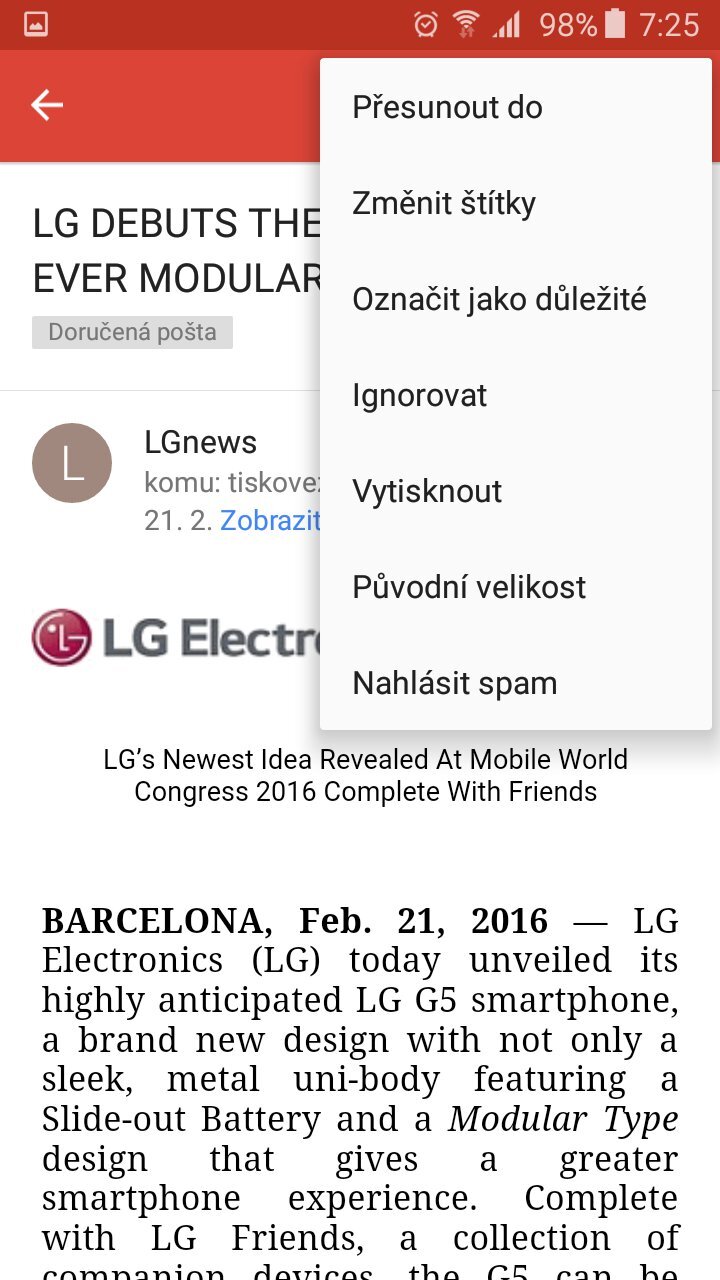Open the LGnews sender avatar
Viewport: 720px width, 1280px height.
72,463
